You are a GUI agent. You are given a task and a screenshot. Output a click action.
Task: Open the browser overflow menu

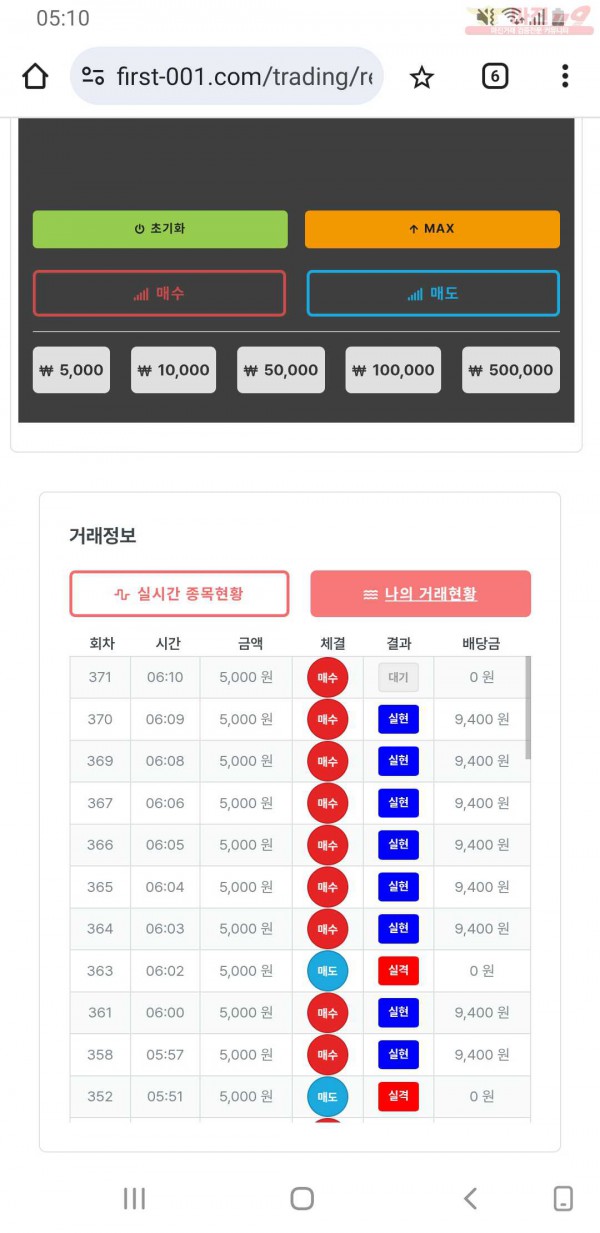pos(565,76)
